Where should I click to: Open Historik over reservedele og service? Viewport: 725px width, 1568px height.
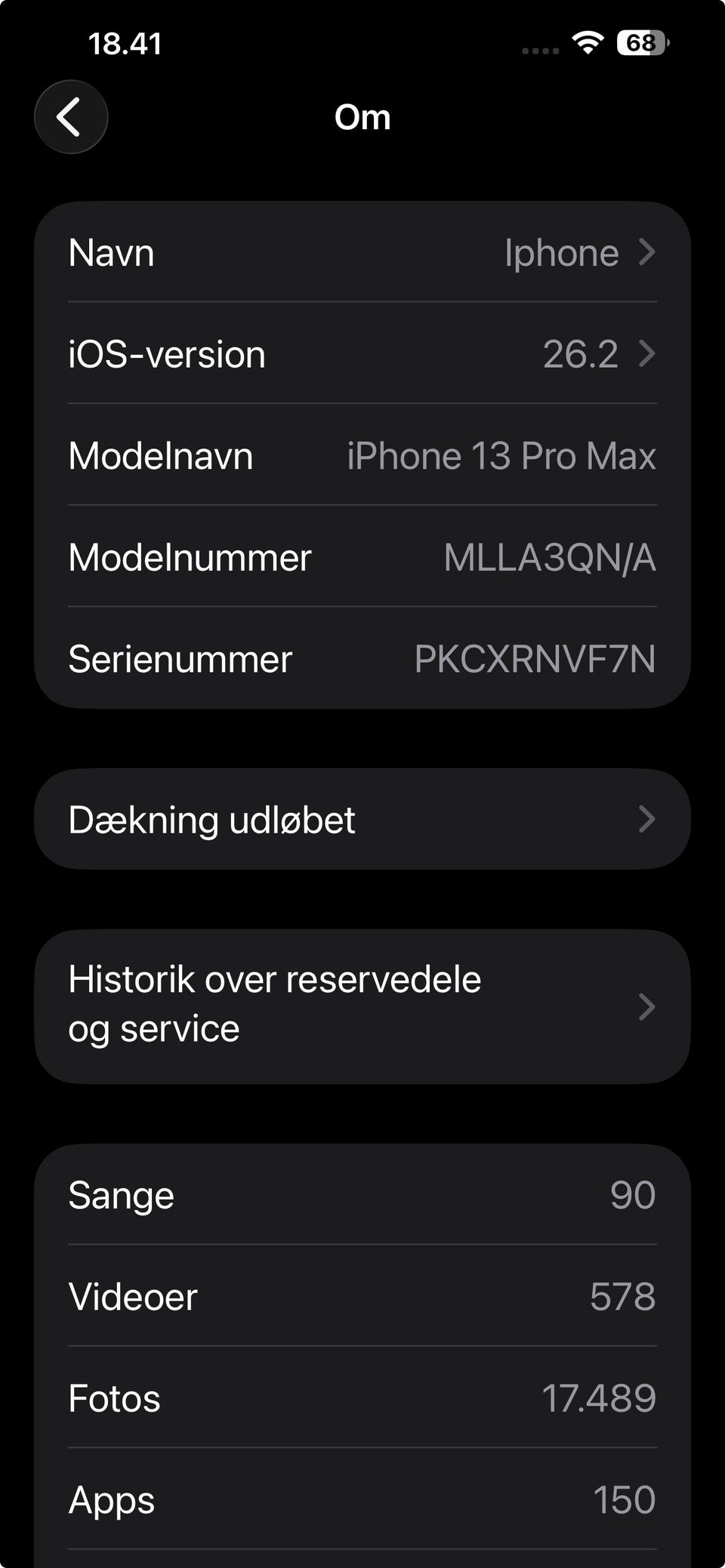(x=362, y=1006)
